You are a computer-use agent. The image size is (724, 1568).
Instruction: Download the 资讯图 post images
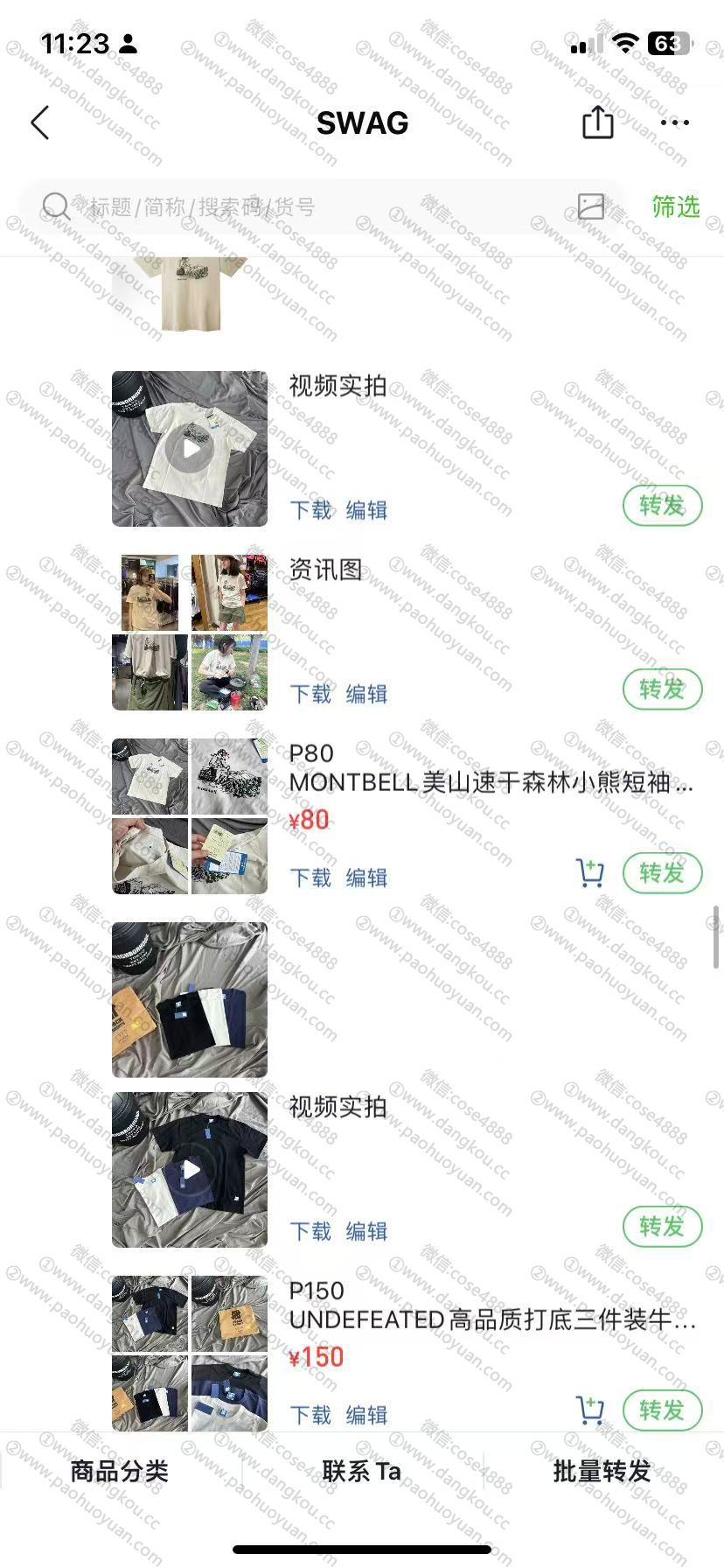click(x=310, y=694)
